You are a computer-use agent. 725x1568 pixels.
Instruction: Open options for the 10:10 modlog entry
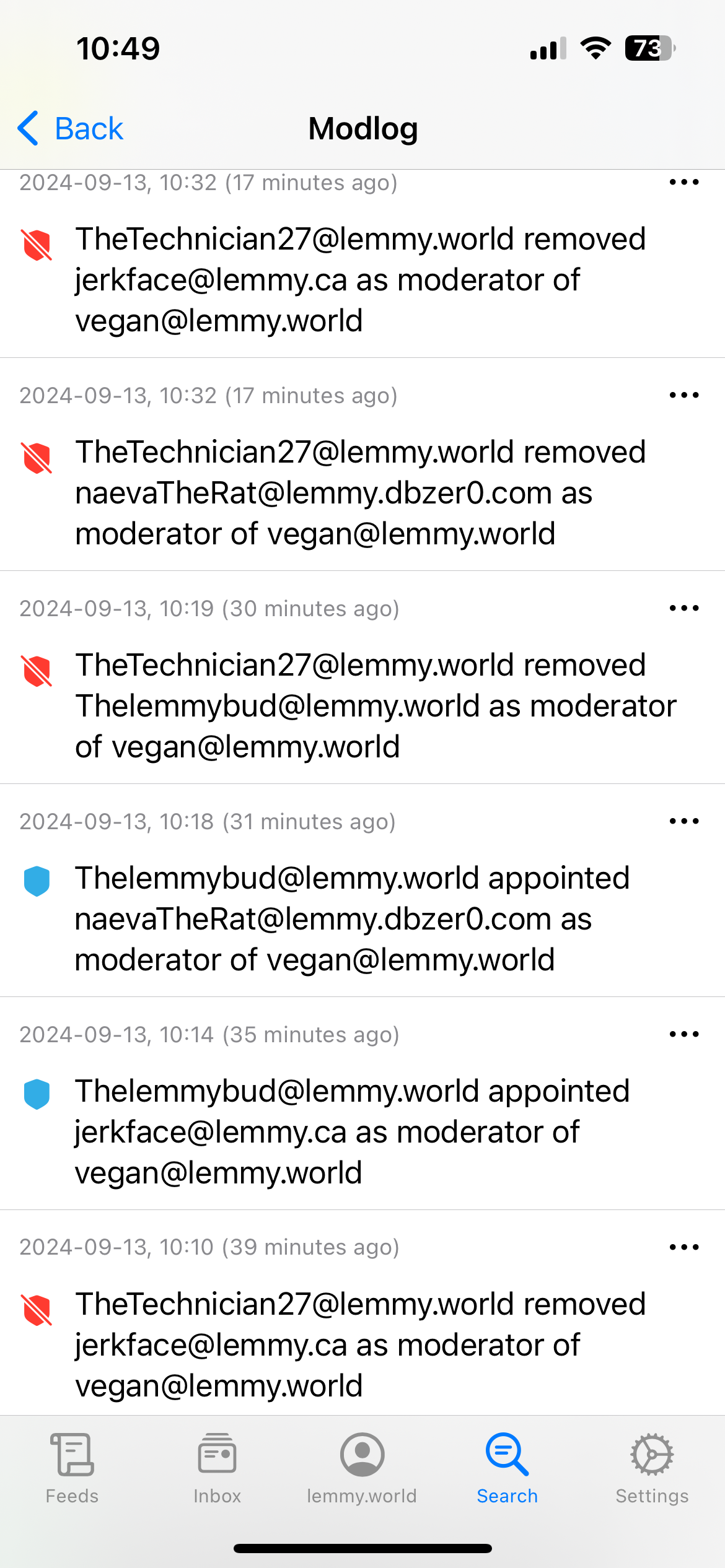pos(684,1247)
